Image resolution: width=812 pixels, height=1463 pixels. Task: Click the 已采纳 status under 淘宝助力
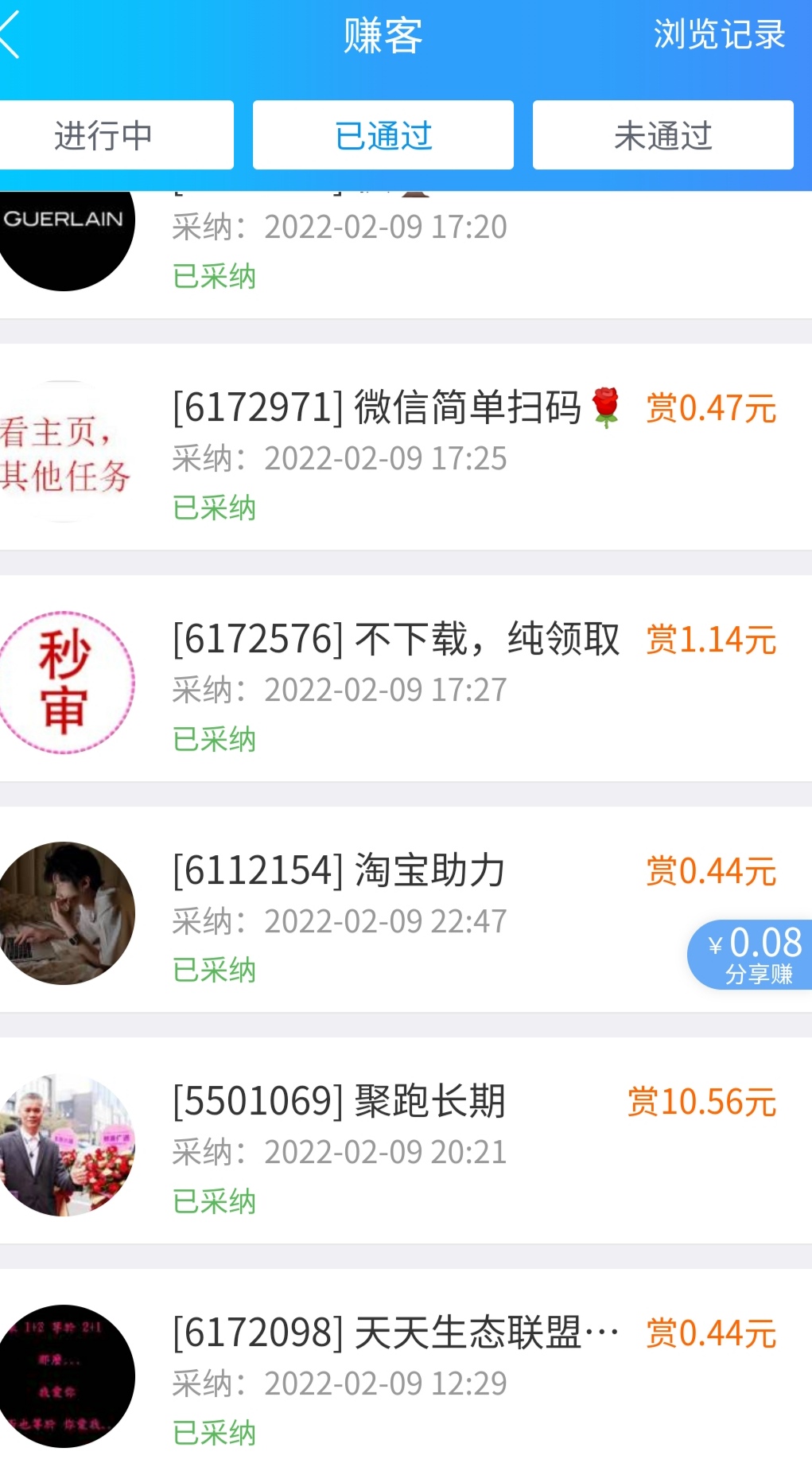click(x=212, y=971)
